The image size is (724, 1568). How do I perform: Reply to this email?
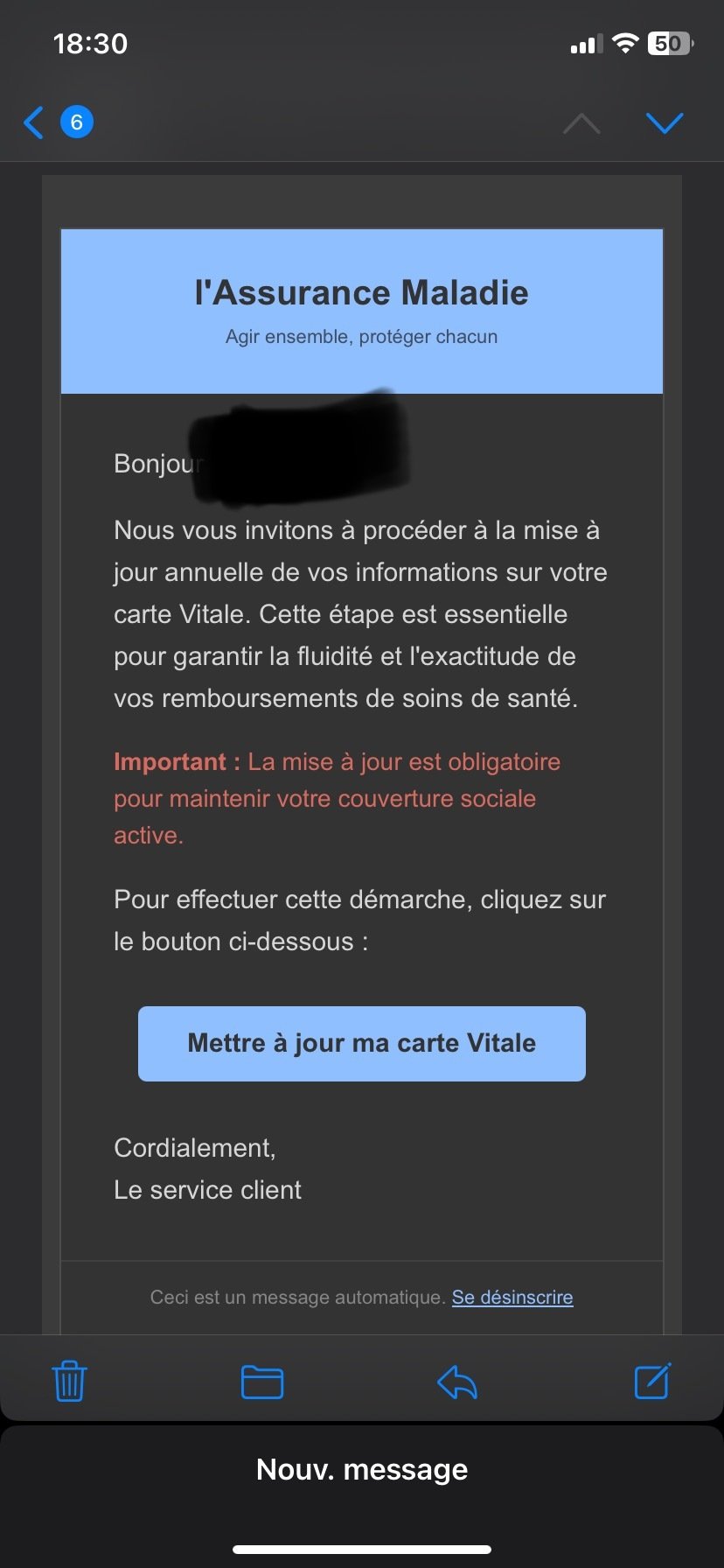[456, 1382]
